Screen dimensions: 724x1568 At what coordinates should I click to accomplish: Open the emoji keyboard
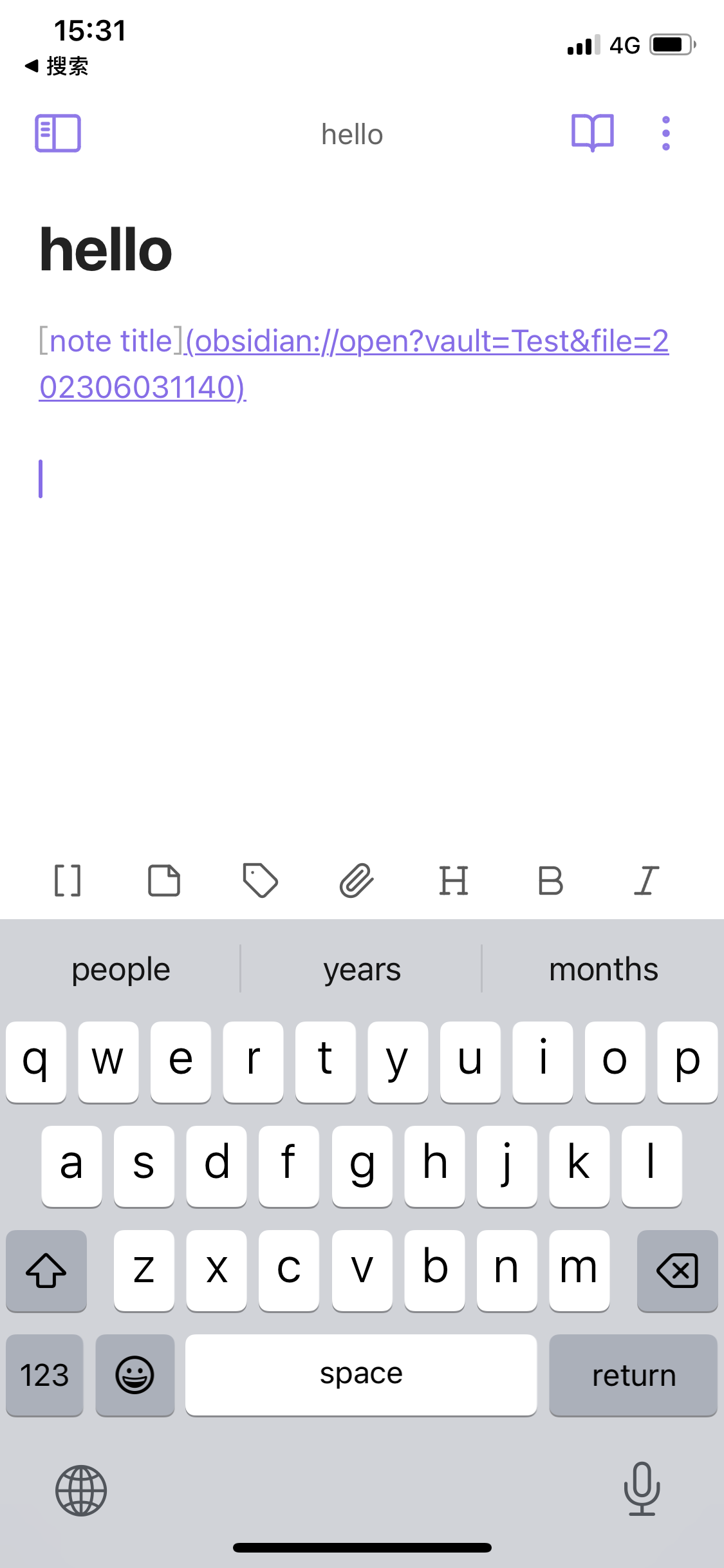pos(135,1375)
